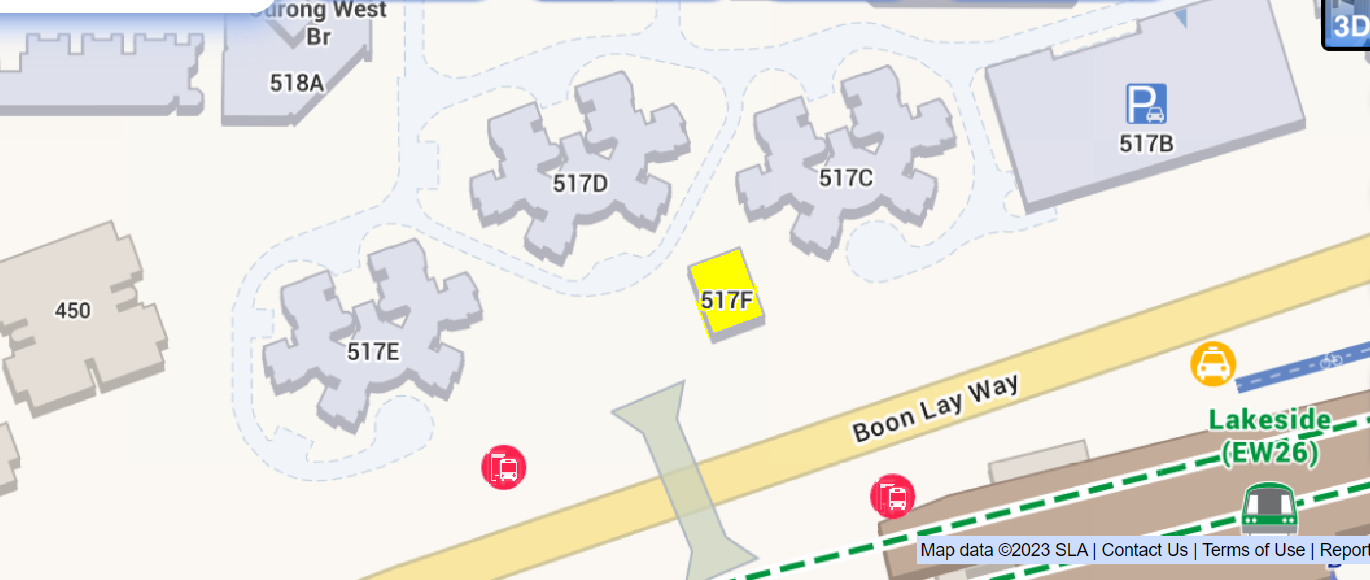
Task: Open the Contact Us link
Action: click(x=1144, y=550)
